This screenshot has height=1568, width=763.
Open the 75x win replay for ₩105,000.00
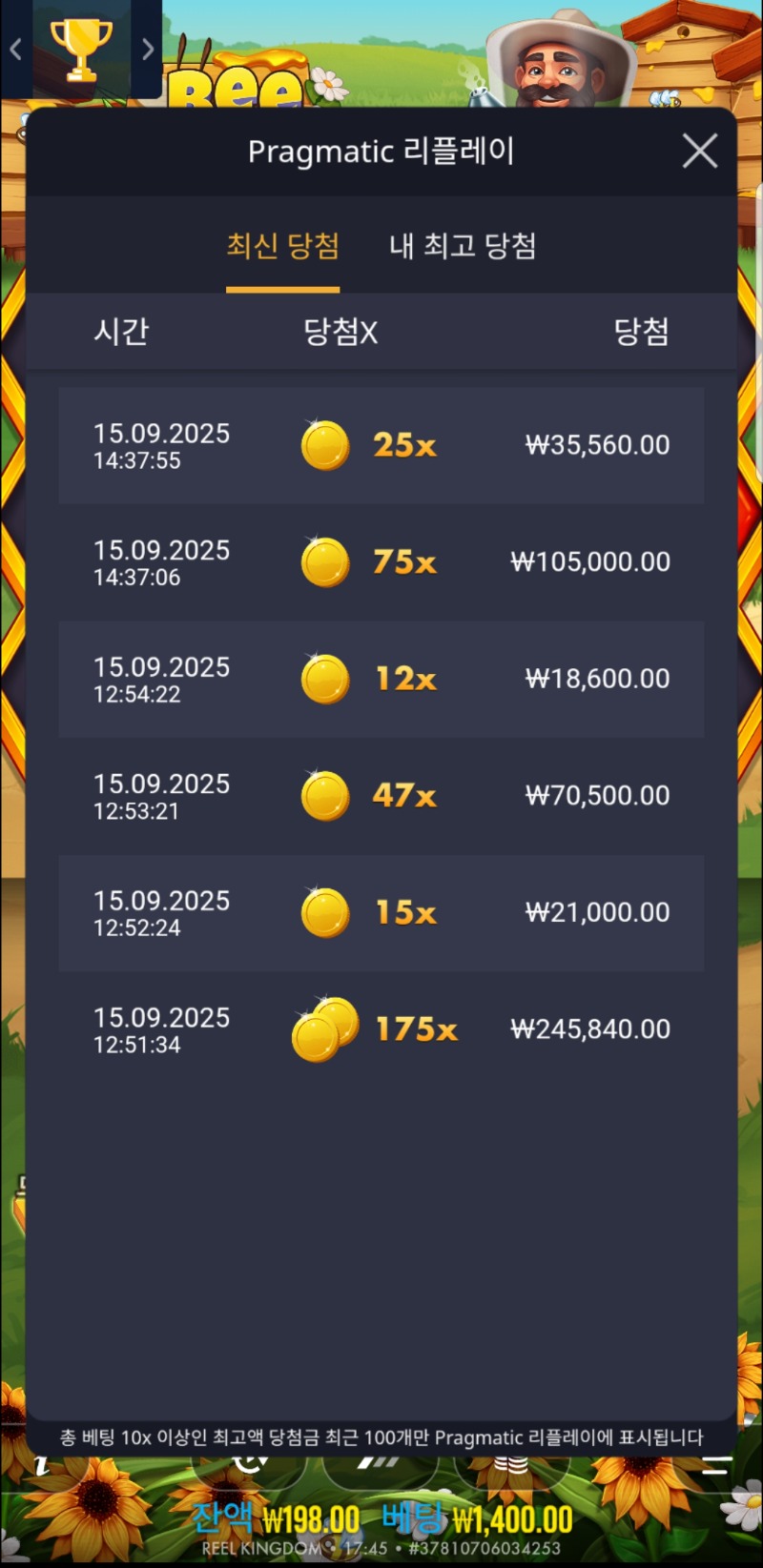tap(381, 562)
